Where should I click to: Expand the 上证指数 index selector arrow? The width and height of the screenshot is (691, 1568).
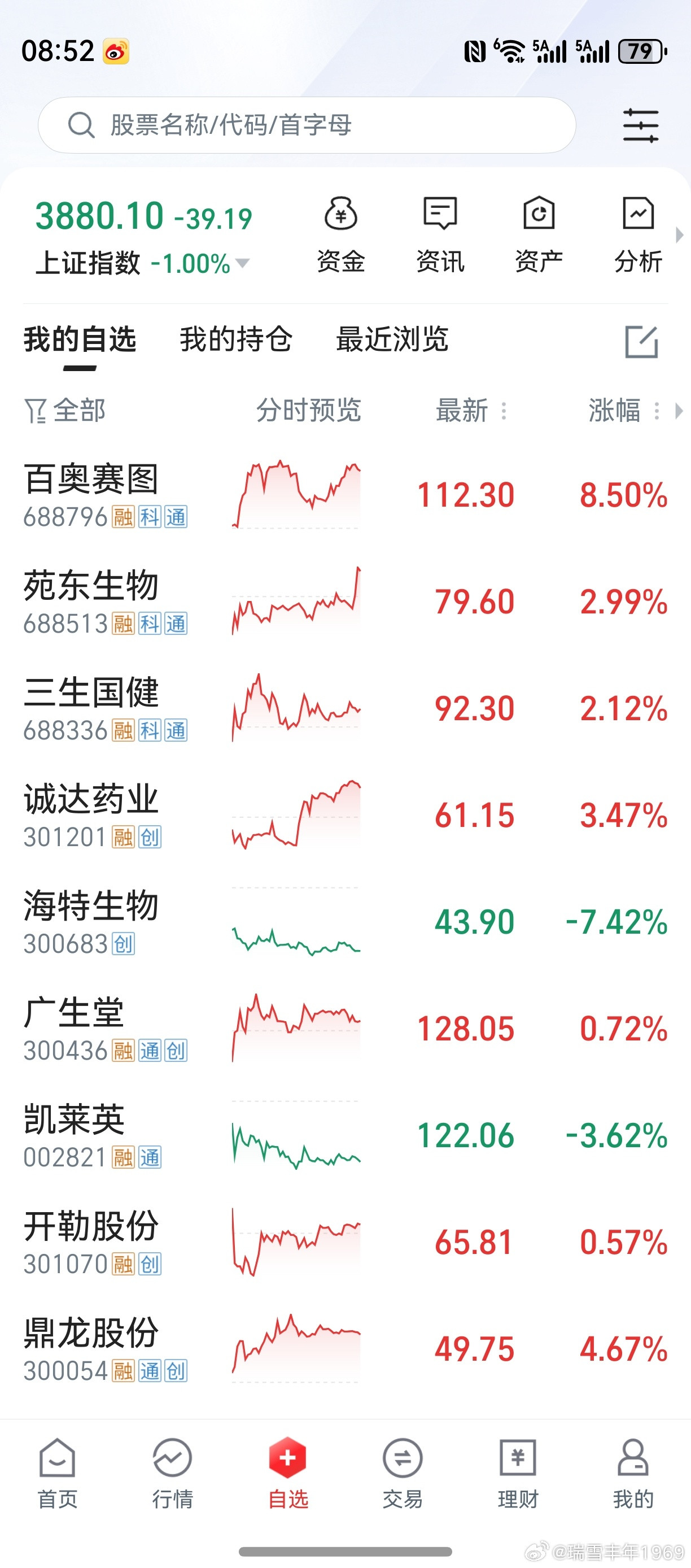point(242,264)
